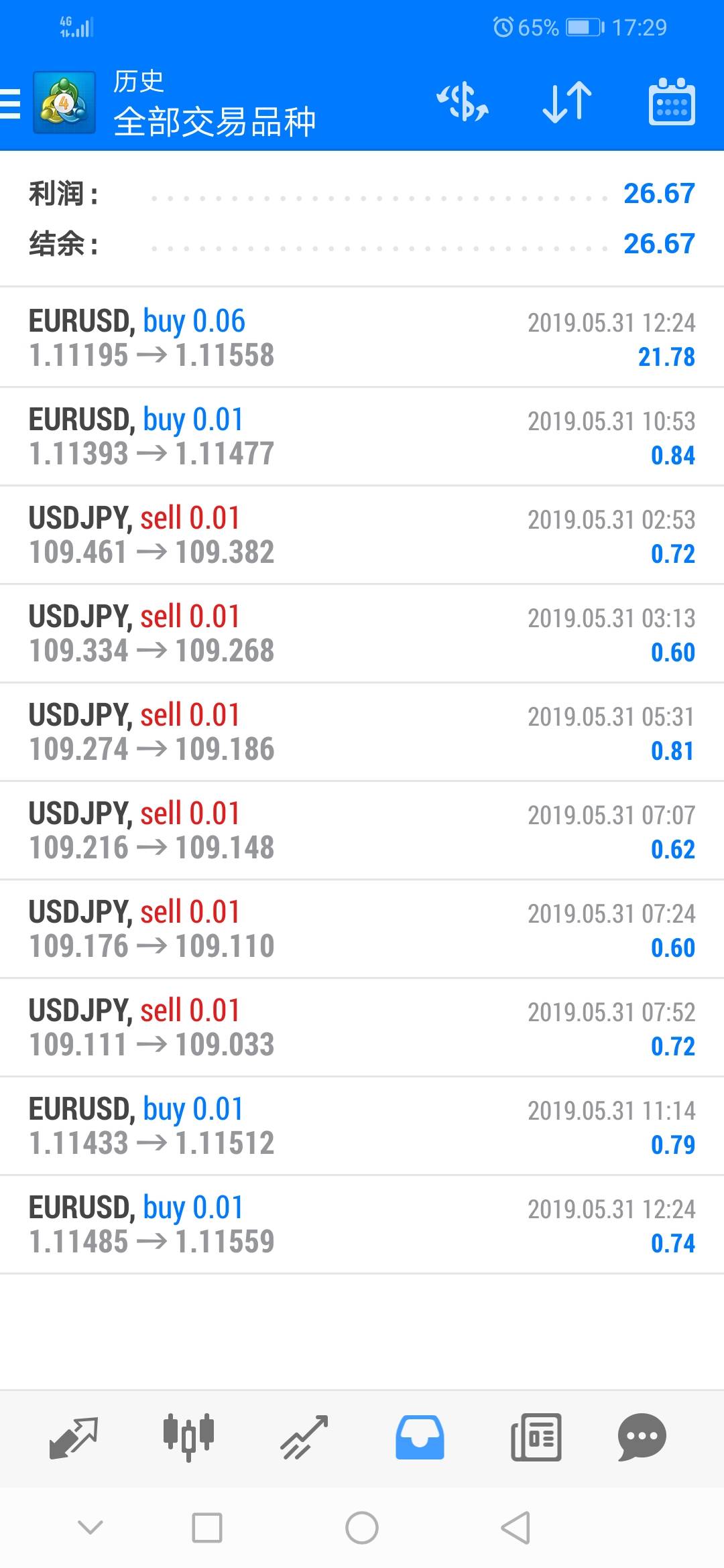Open the USDJPY sell trade from 07:24

click(x=362, y=929)
